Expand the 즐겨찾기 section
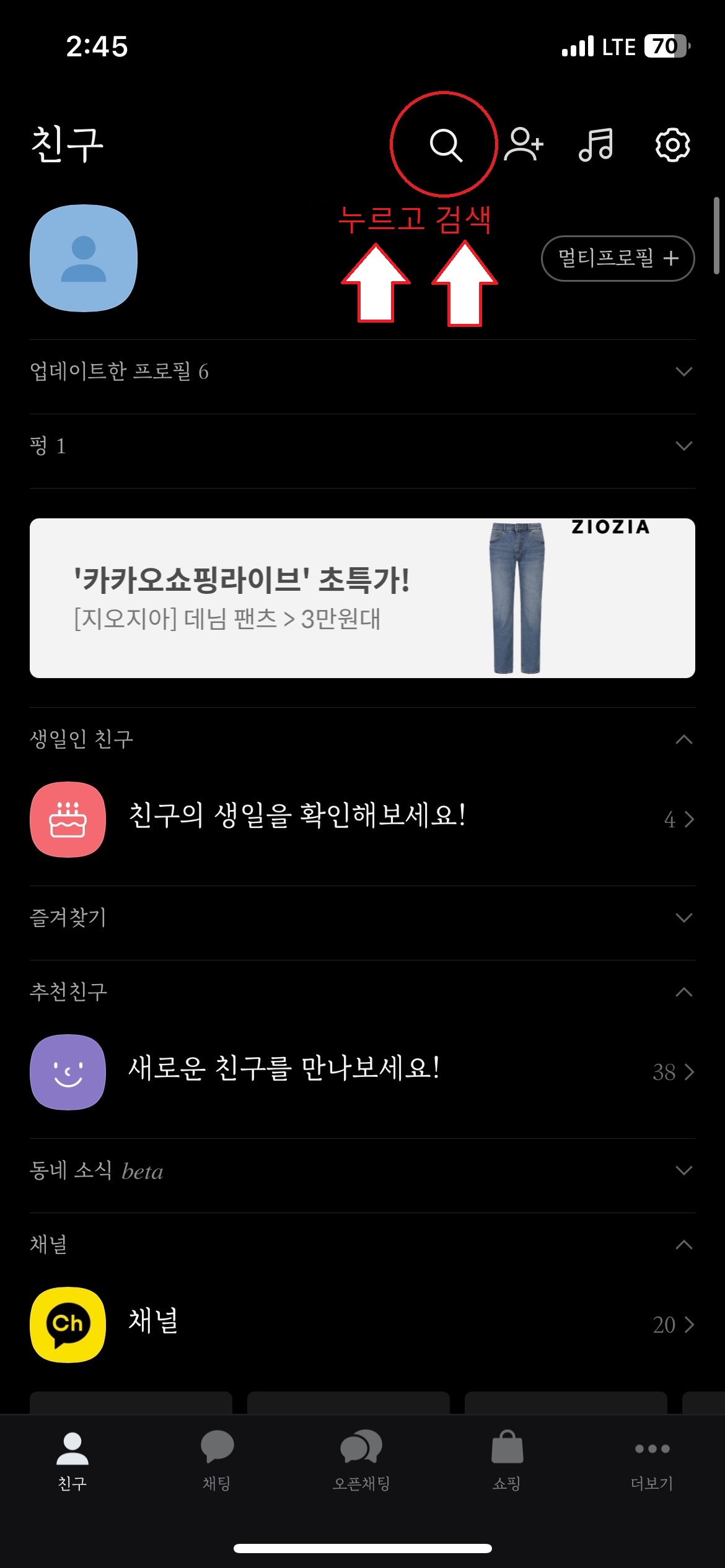Screen dimensions: 725x1568 tap(362, 918)
